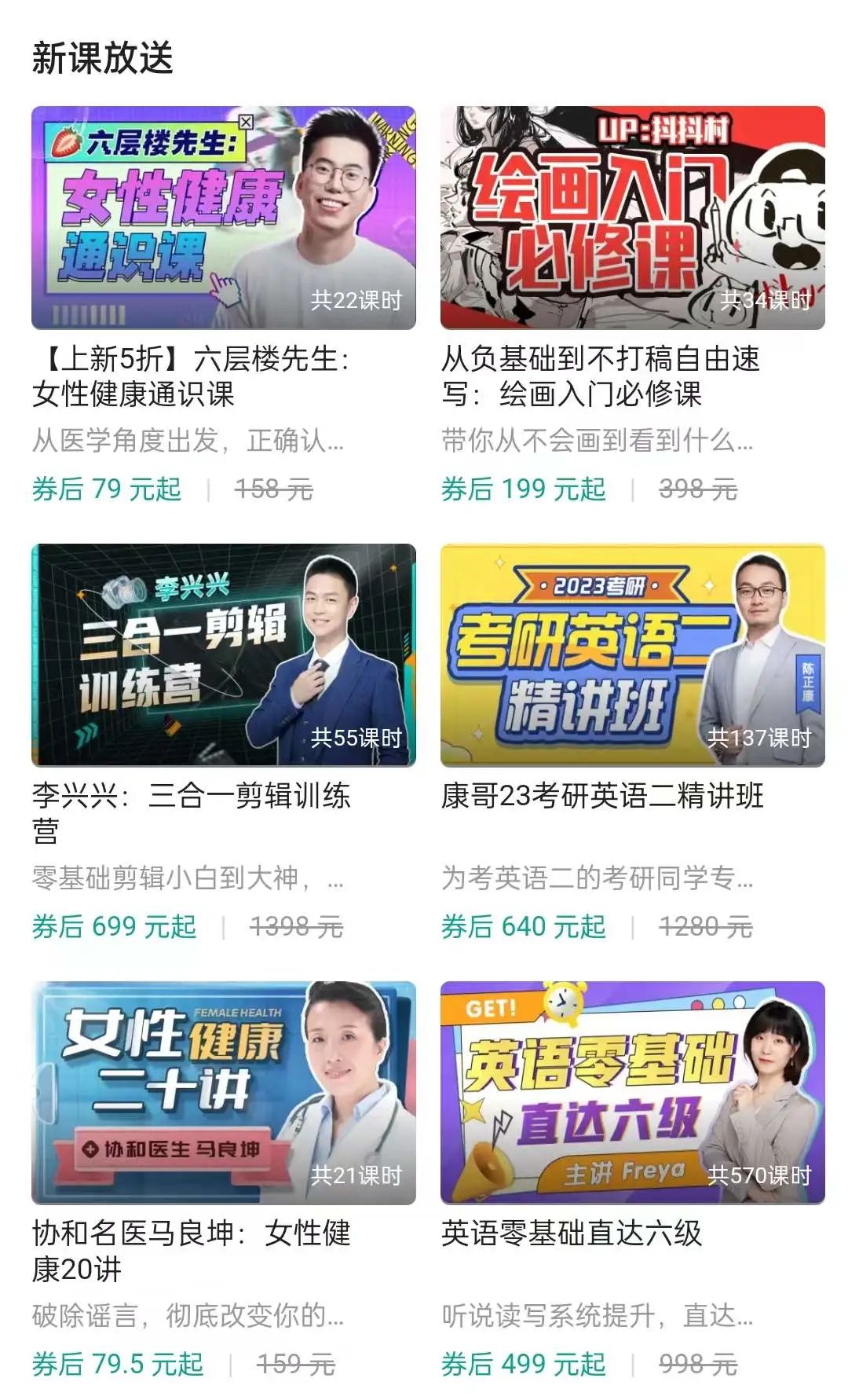The height and width of the screenshot is (1400, 848).
Task: Open the 李兴兴 三合一剪辑训练营 course card
Action: 224,655
